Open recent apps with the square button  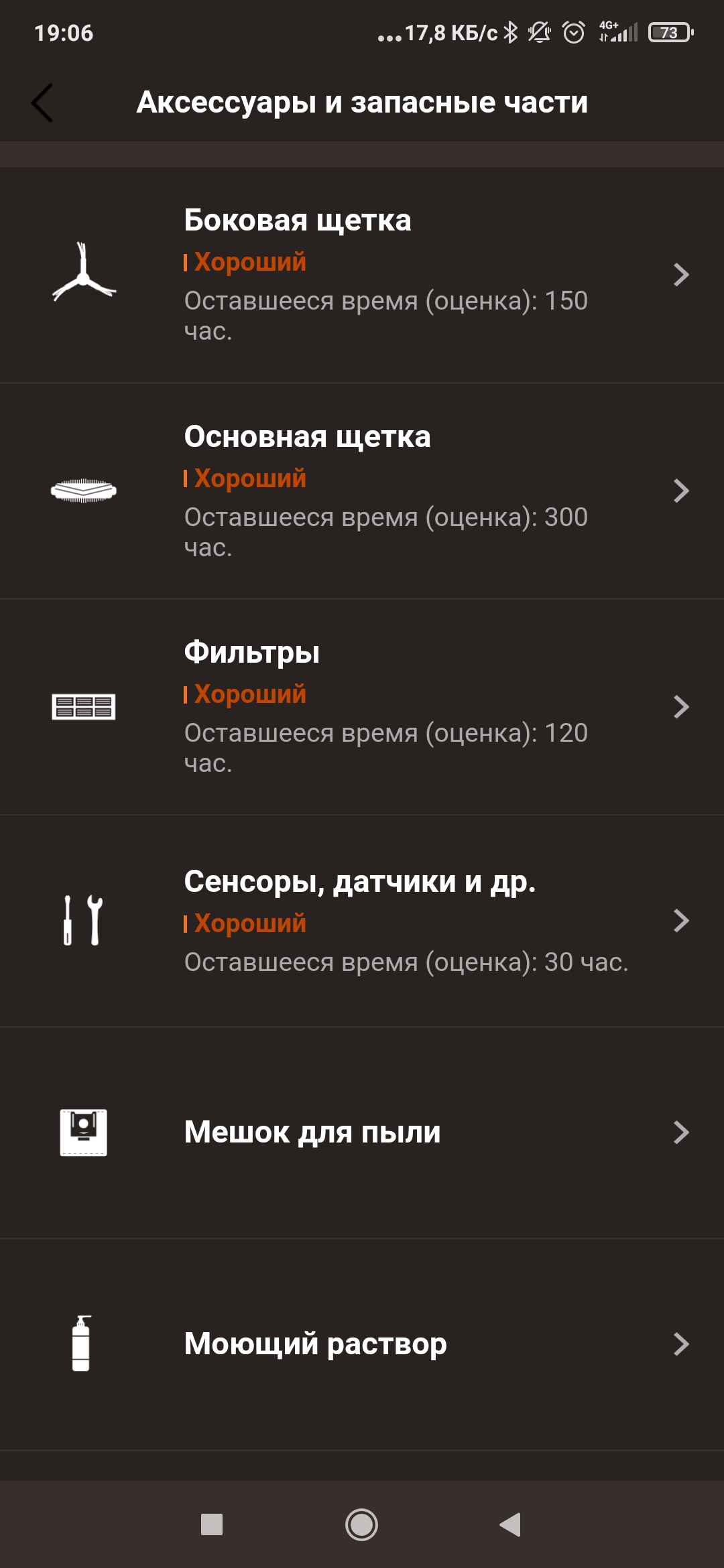click(x=212, y=1525)
